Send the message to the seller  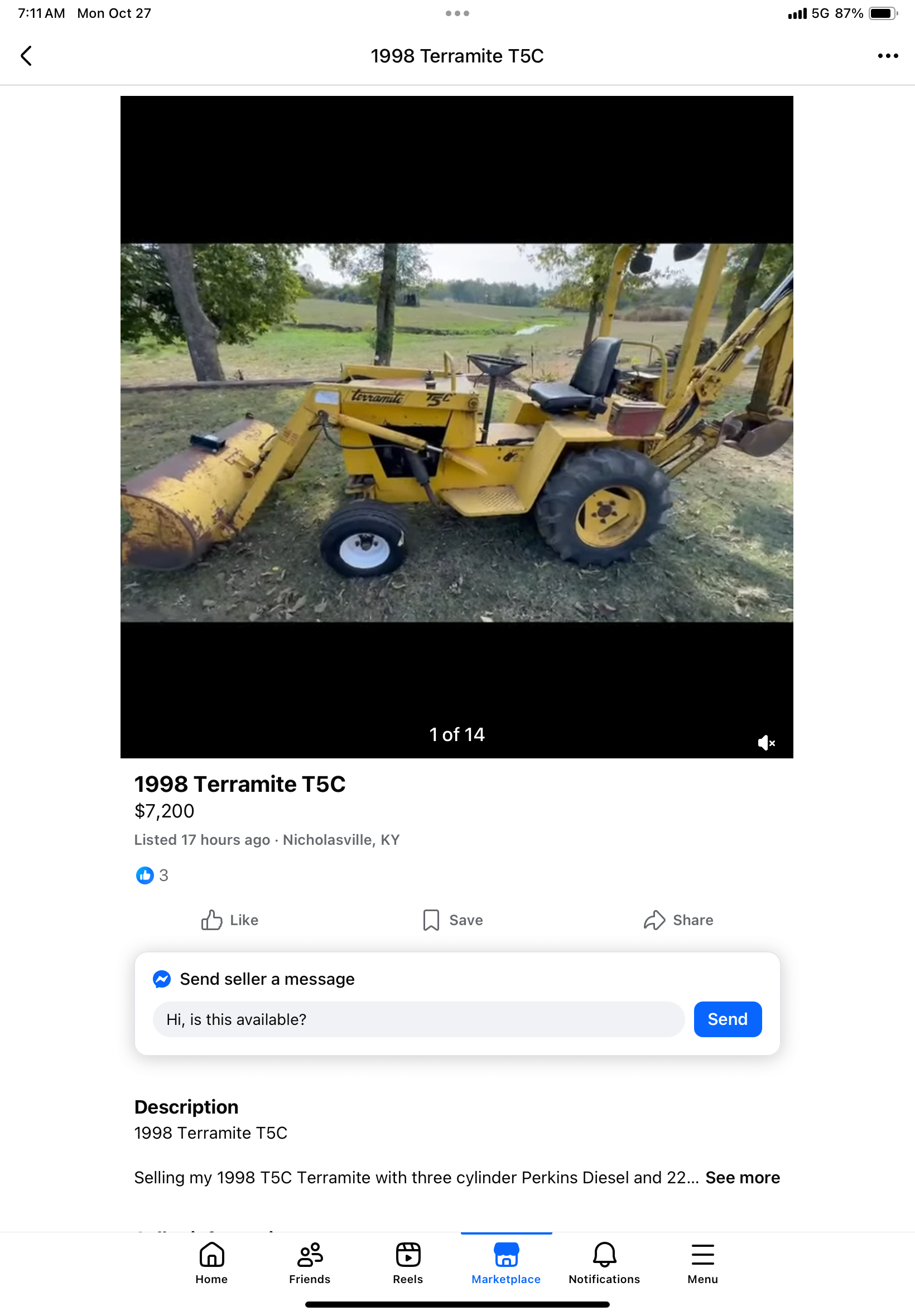tap(727, 1019)
